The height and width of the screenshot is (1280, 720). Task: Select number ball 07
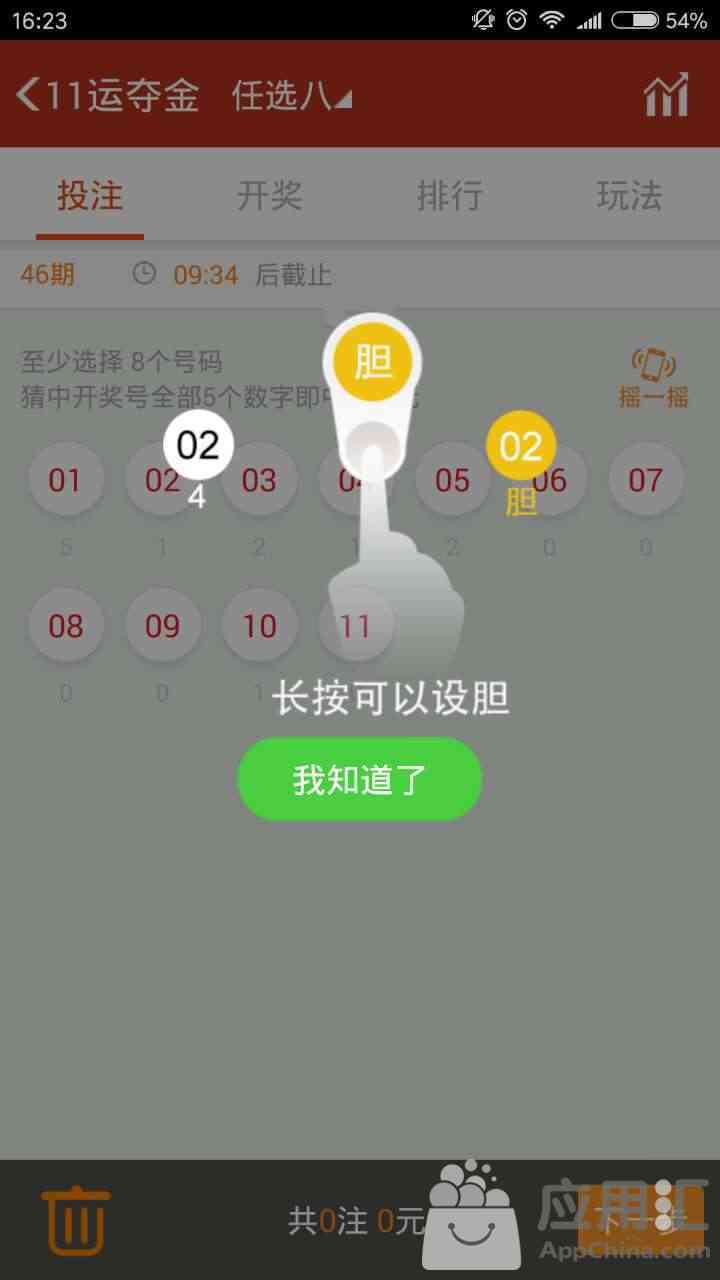click(x=646, y=480)
